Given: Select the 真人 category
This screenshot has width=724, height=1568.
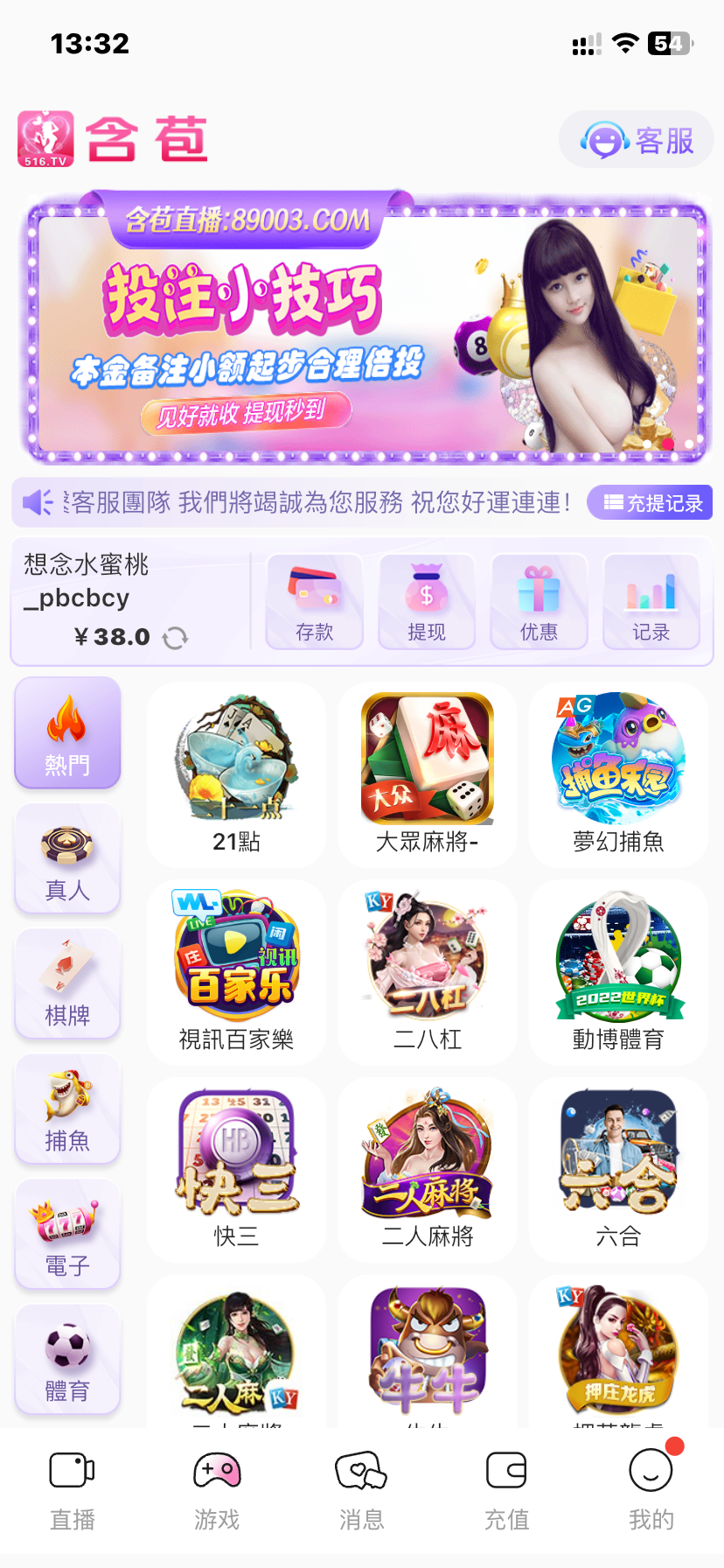Looking at the screenshot, I should click(67, 859).
